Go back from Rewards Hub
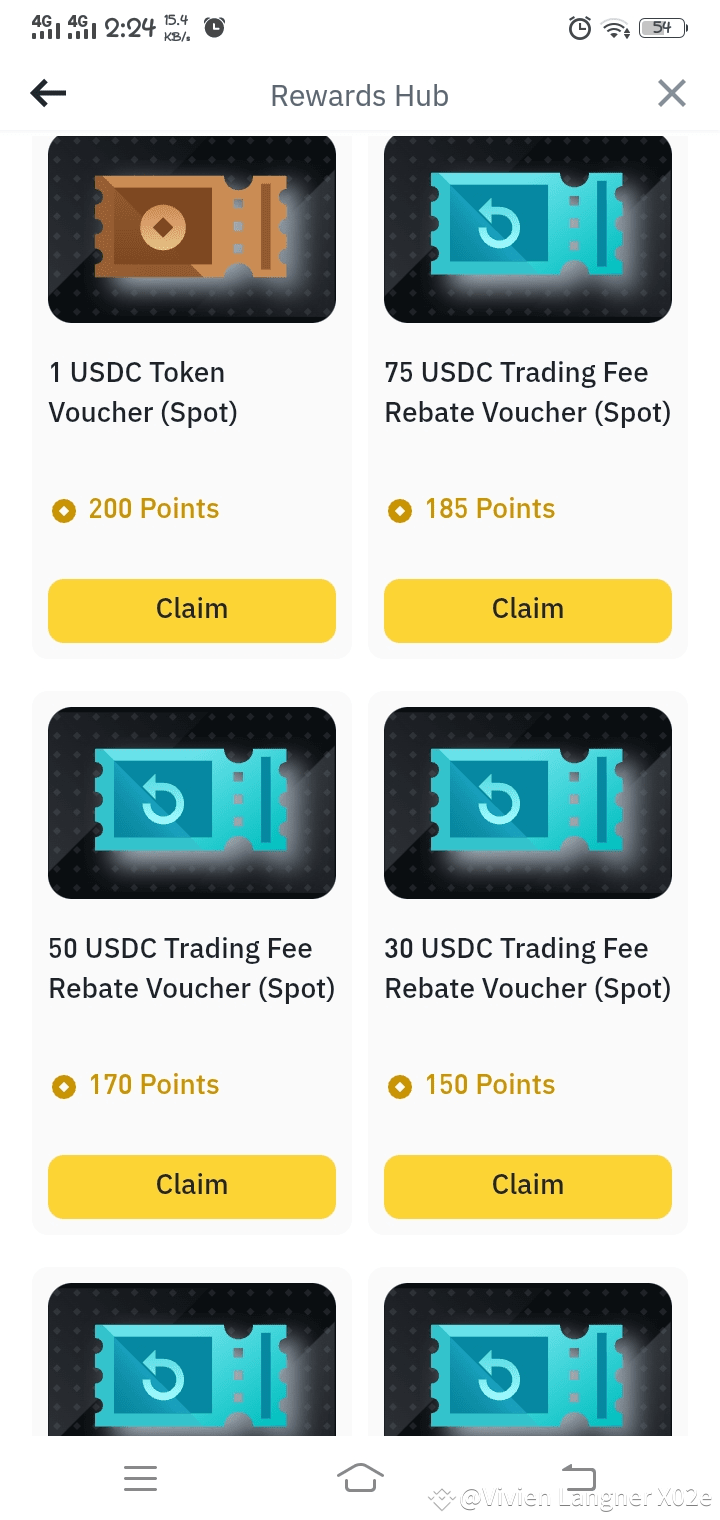This screenshot has height=1520, width=720. (x=48, y=94)
